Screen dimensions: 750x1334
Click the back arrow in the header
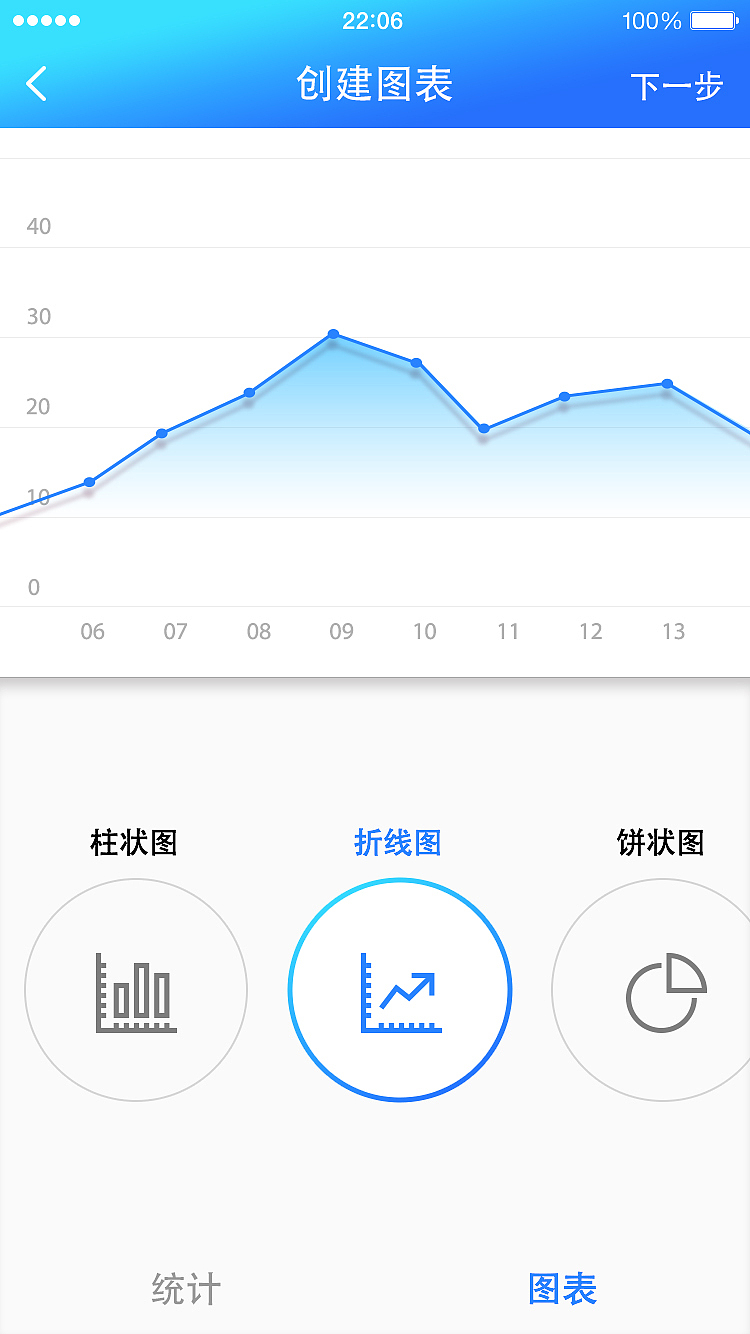[x=36, y=85]
